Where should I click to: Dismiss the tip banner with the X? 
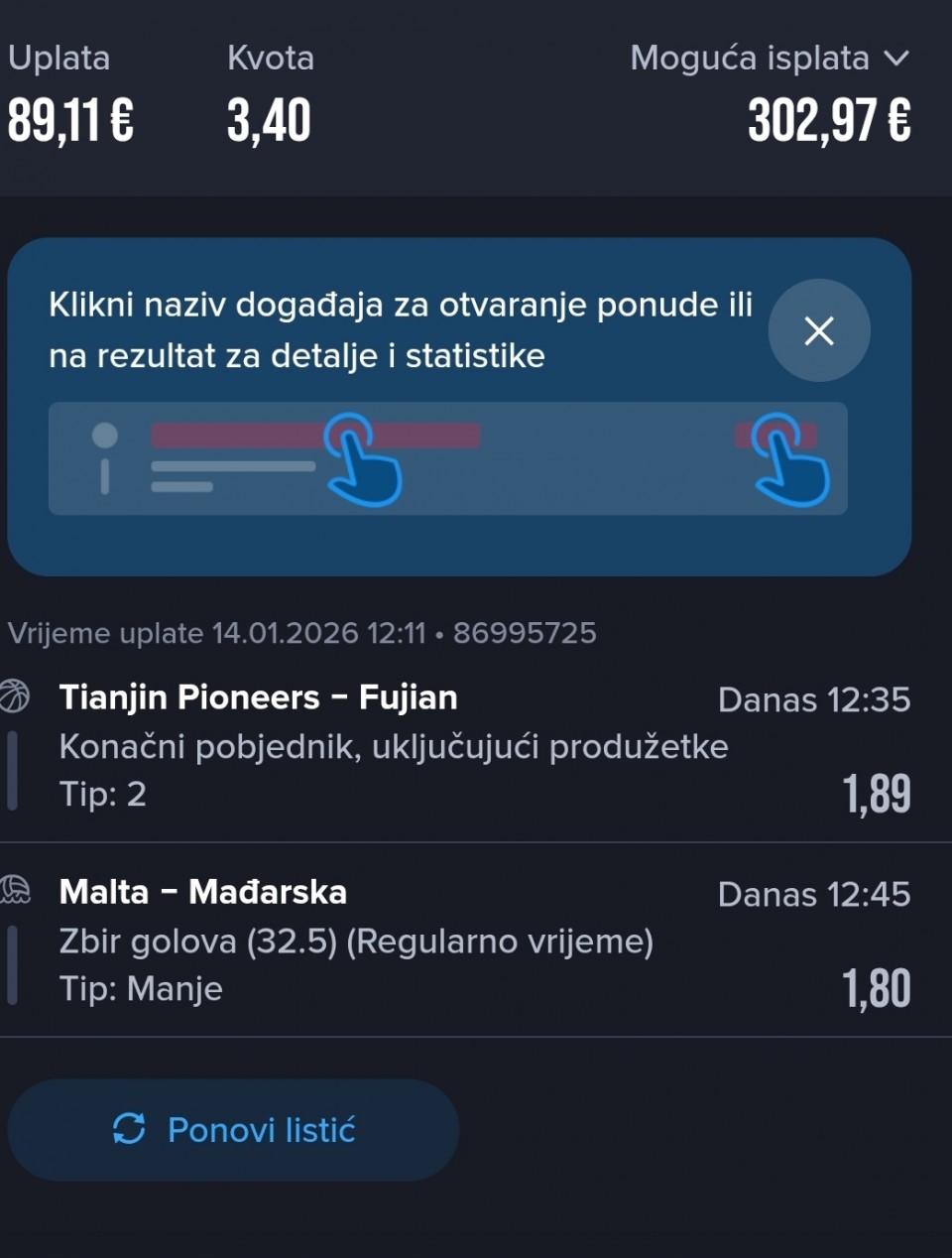(818, 330)
